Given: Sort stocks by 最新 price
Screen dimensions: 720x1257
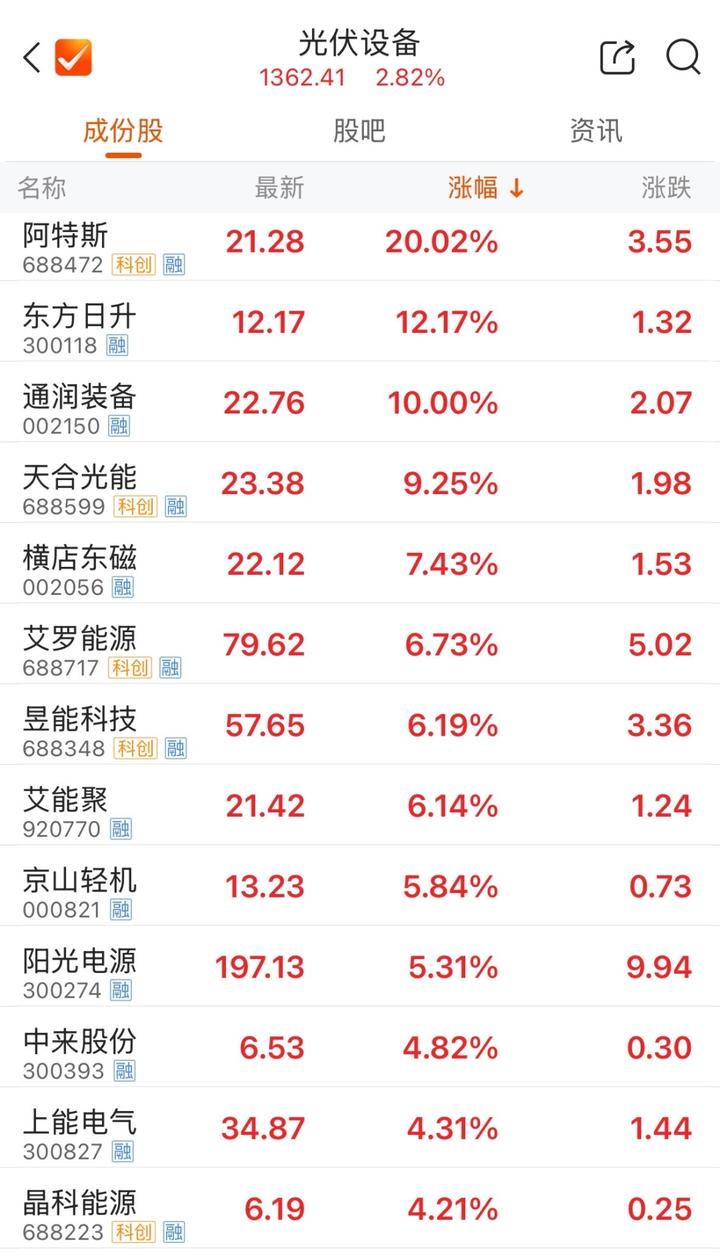Looking at the screenshot, I should [x=279, y=188].
